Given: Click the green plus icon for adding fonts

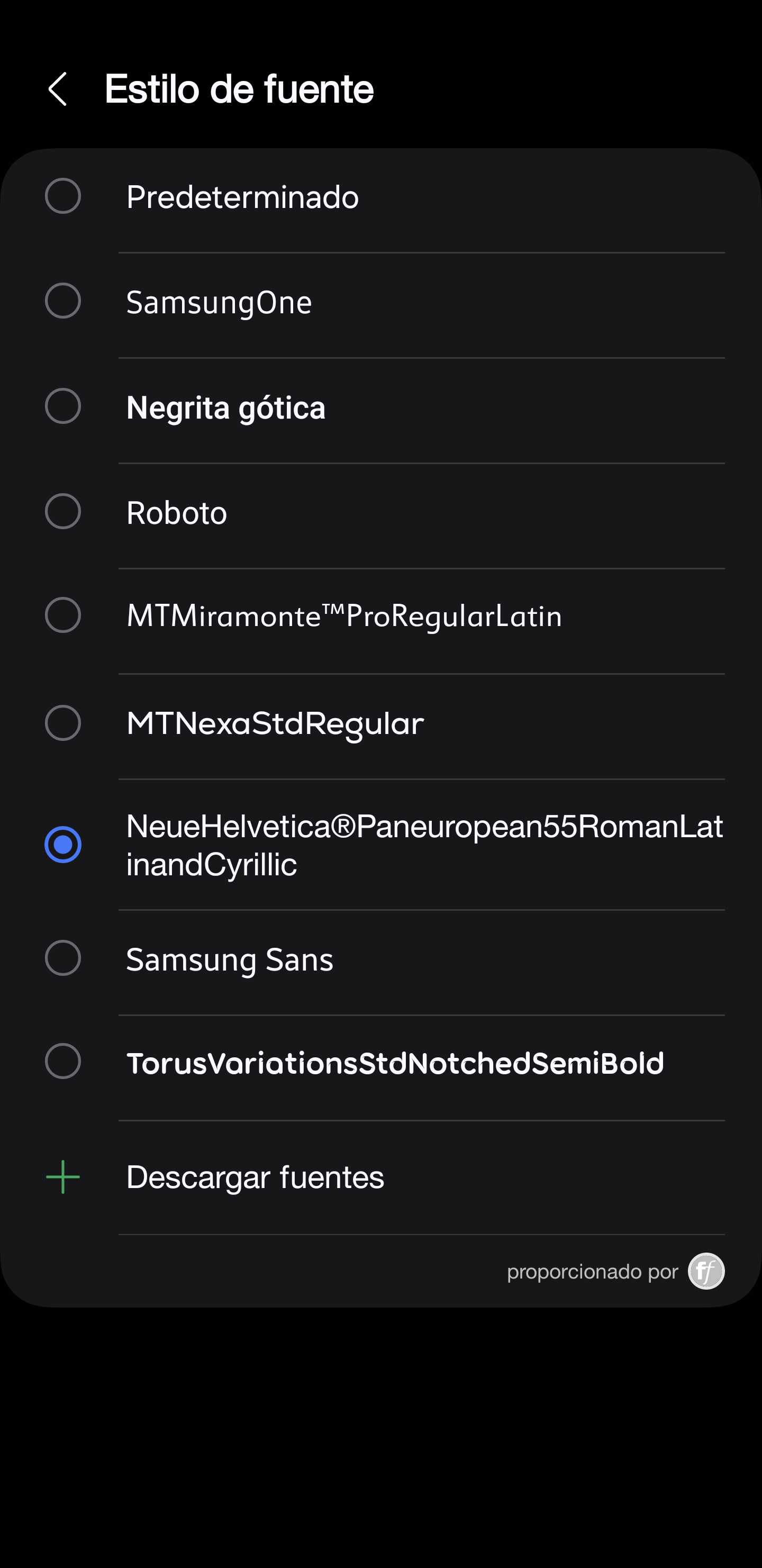Looking at the screenshot, I should (x=62, y=1176).
